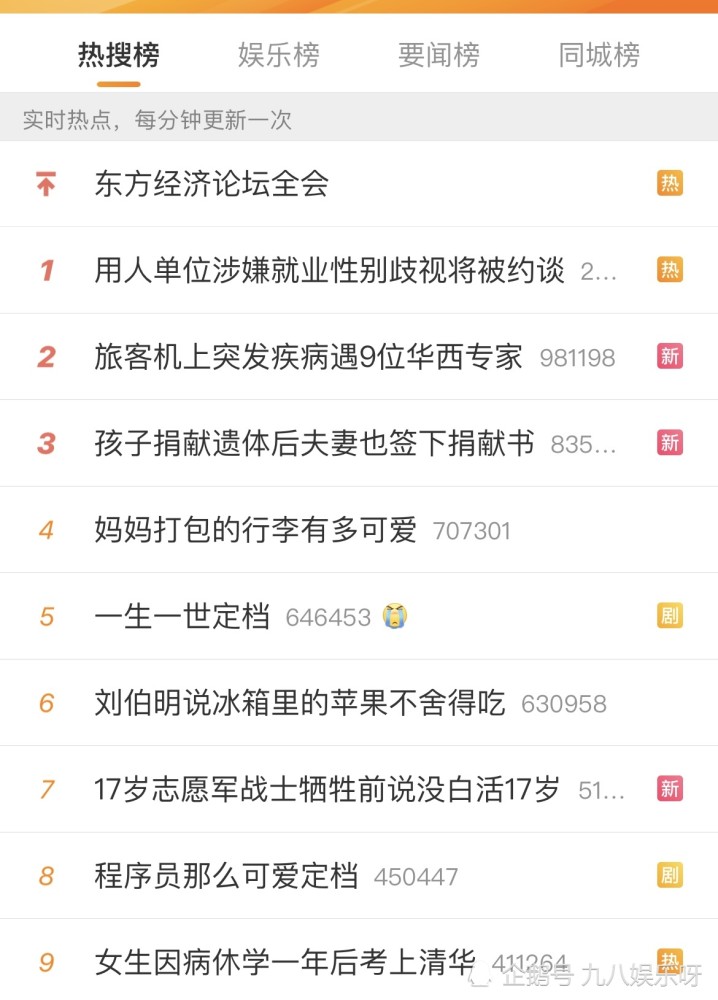Open topic 程序员那么可爱定档
Viewport: 718px width, 1000px height.
coord(226,876)
